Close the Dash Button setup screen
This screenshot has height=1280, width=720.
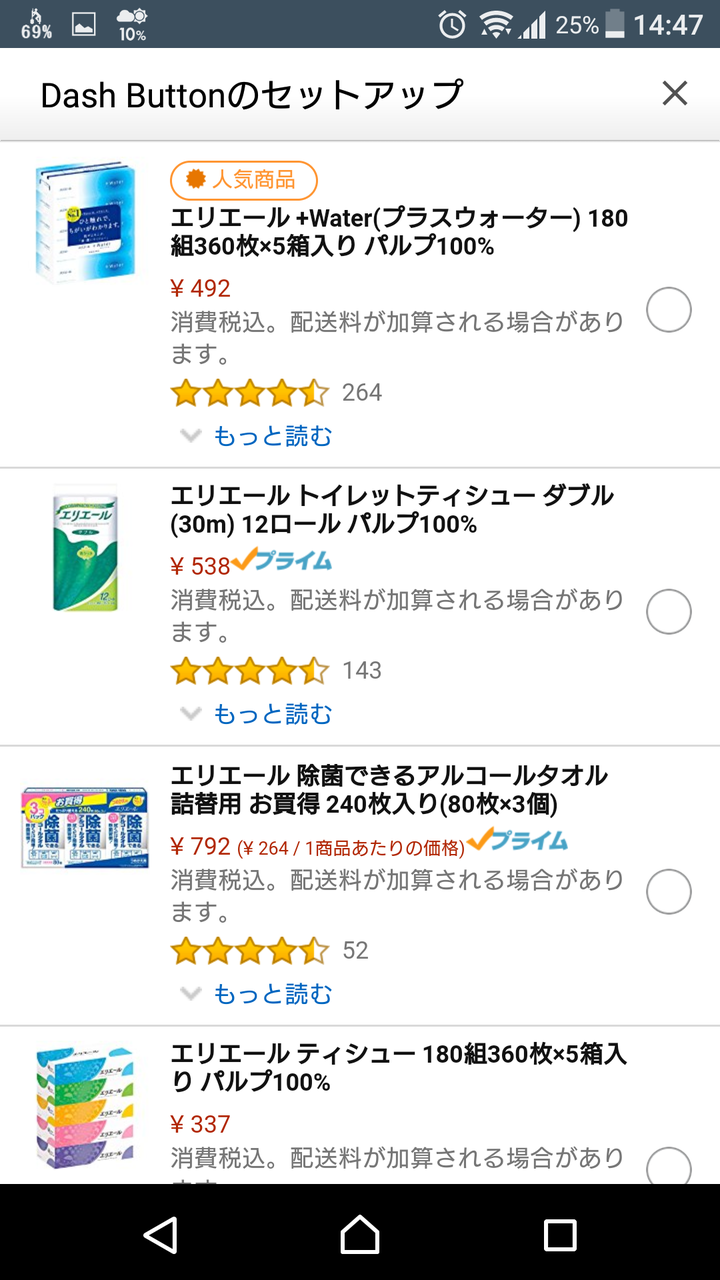[675, 94]
